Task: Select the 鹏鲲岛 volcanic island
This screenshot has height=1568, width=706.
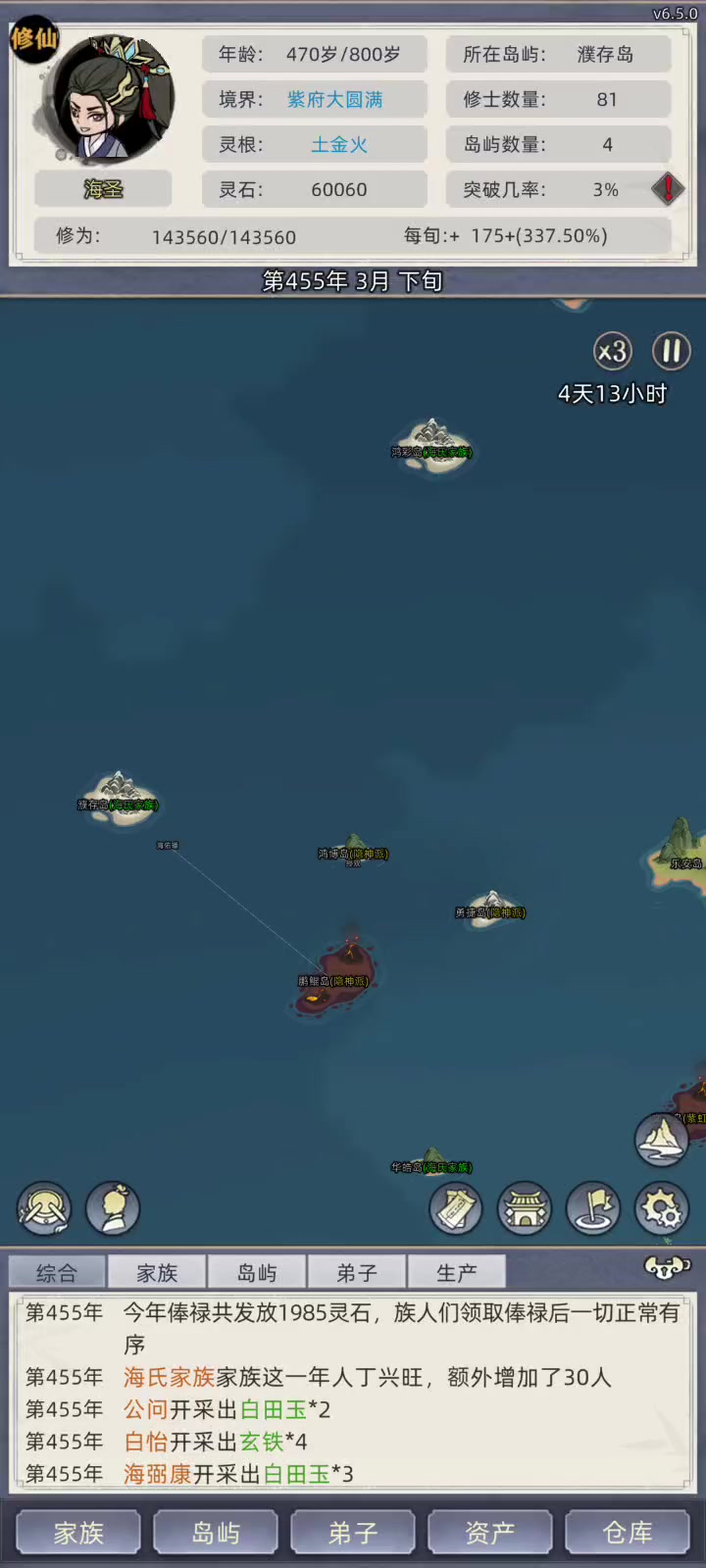Action: point(333,977)
